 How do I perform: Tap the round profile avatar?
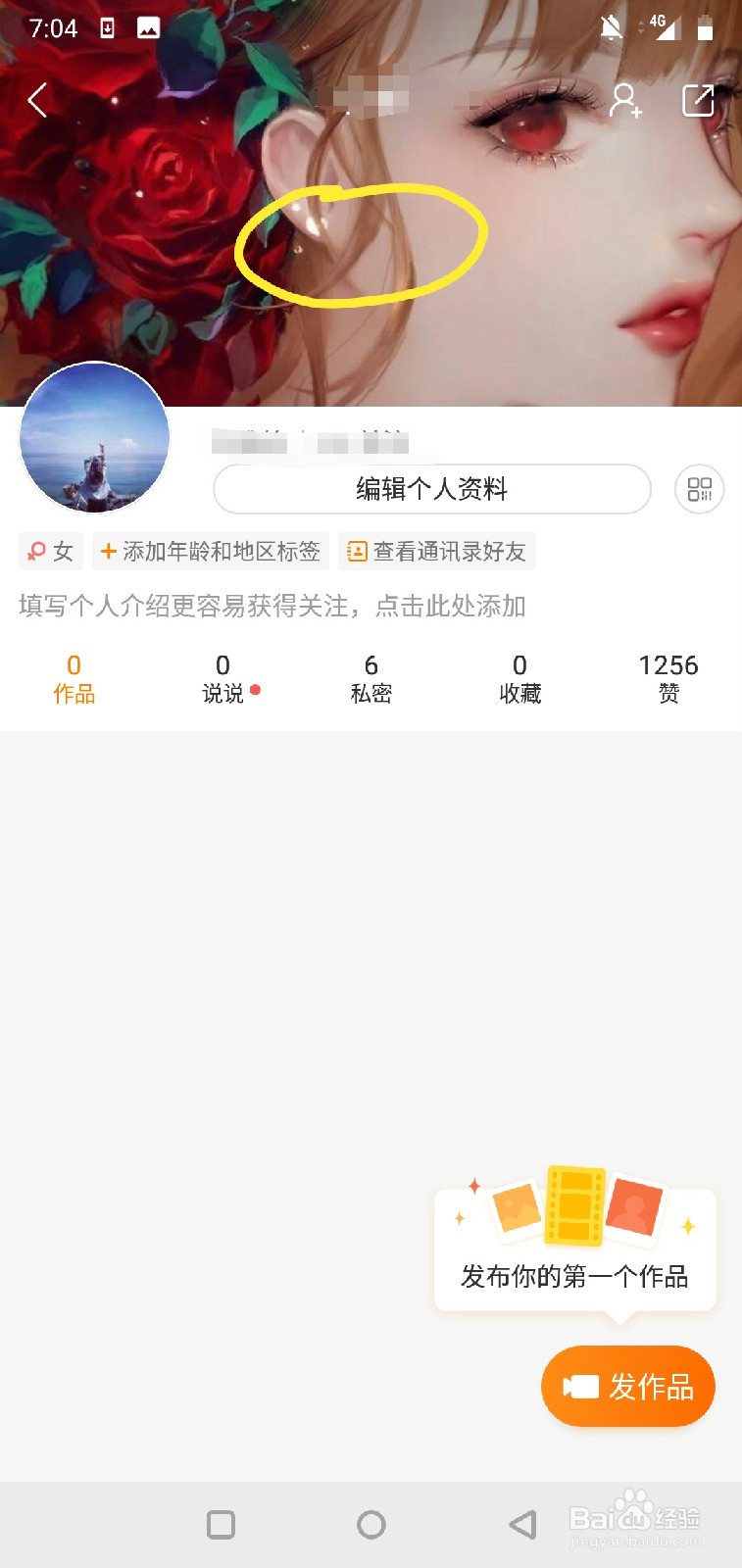(95, 437)
